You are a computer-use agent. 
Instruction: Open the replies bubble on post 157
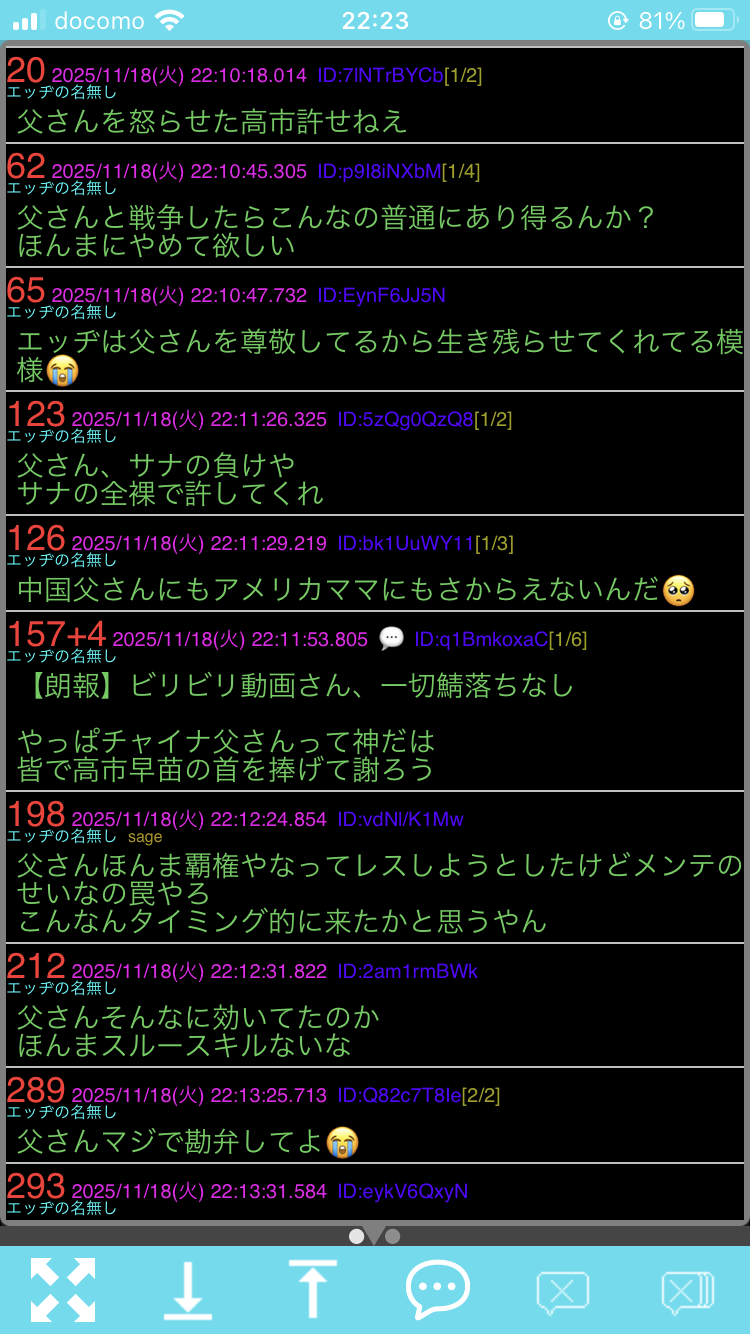coord(391,639)
